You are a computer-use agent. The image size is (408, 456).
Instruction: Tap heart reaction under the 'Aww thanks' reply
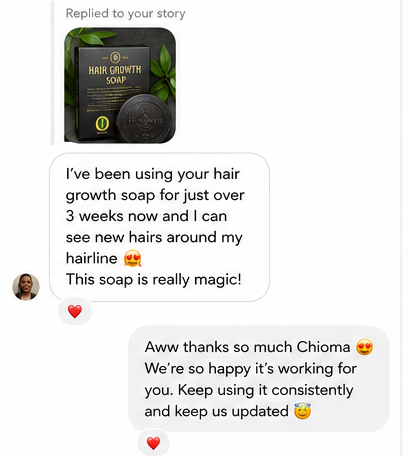(154, 443)
